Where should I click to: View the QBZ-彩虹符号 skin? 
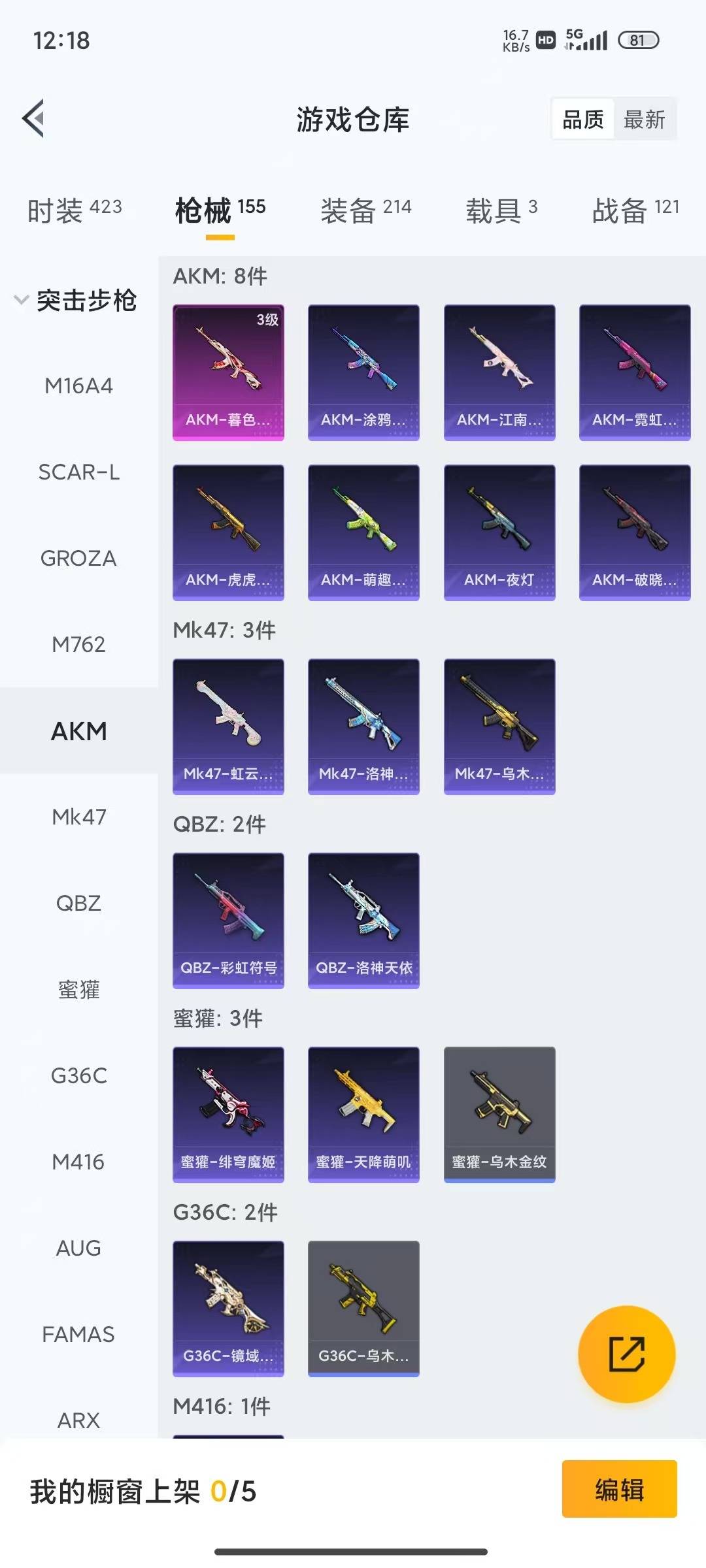click(228, 920)
